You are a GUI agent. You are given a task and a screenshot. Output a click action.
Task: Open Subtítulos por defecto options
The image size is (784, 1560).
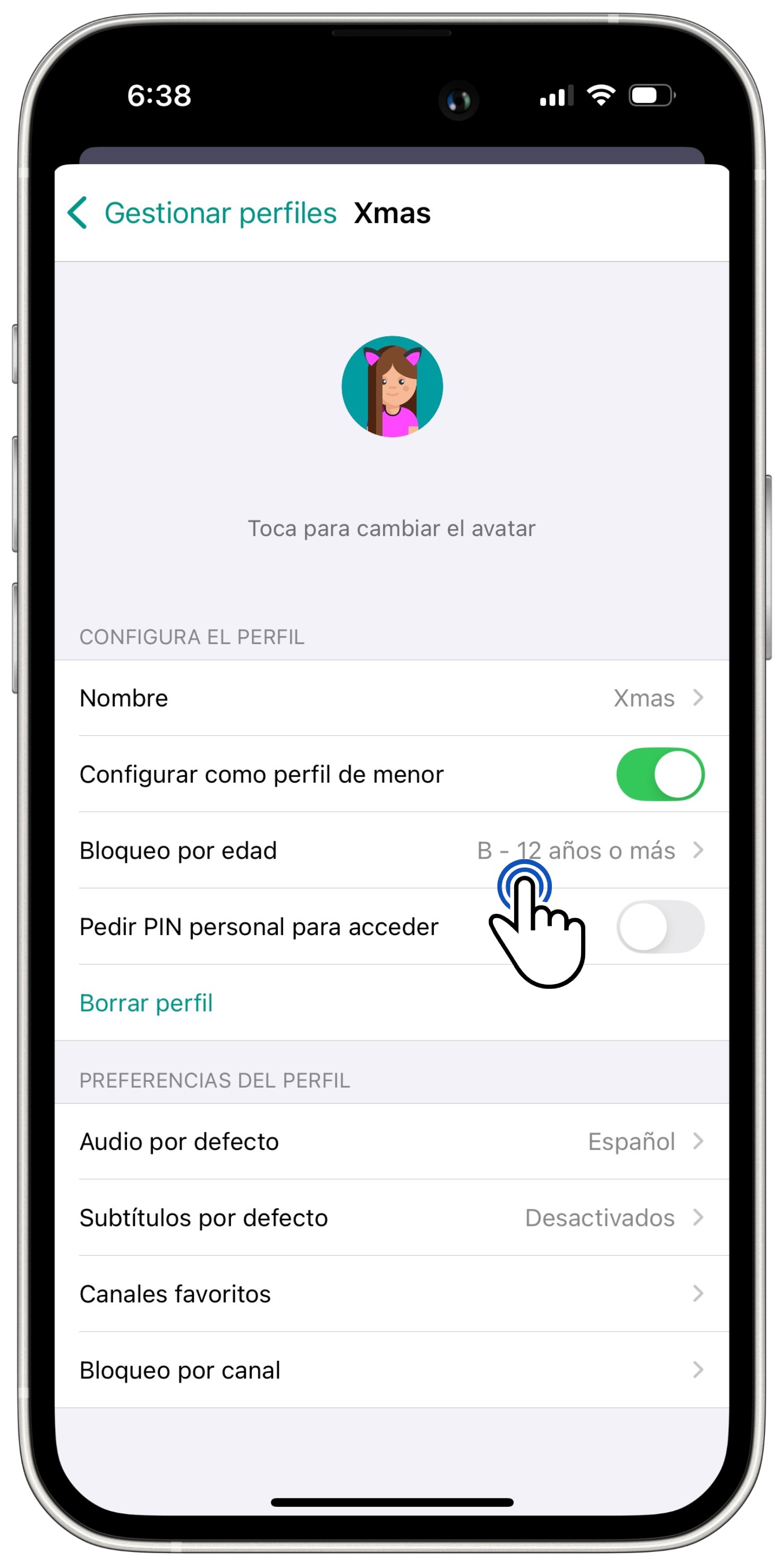pos(391,1218)
